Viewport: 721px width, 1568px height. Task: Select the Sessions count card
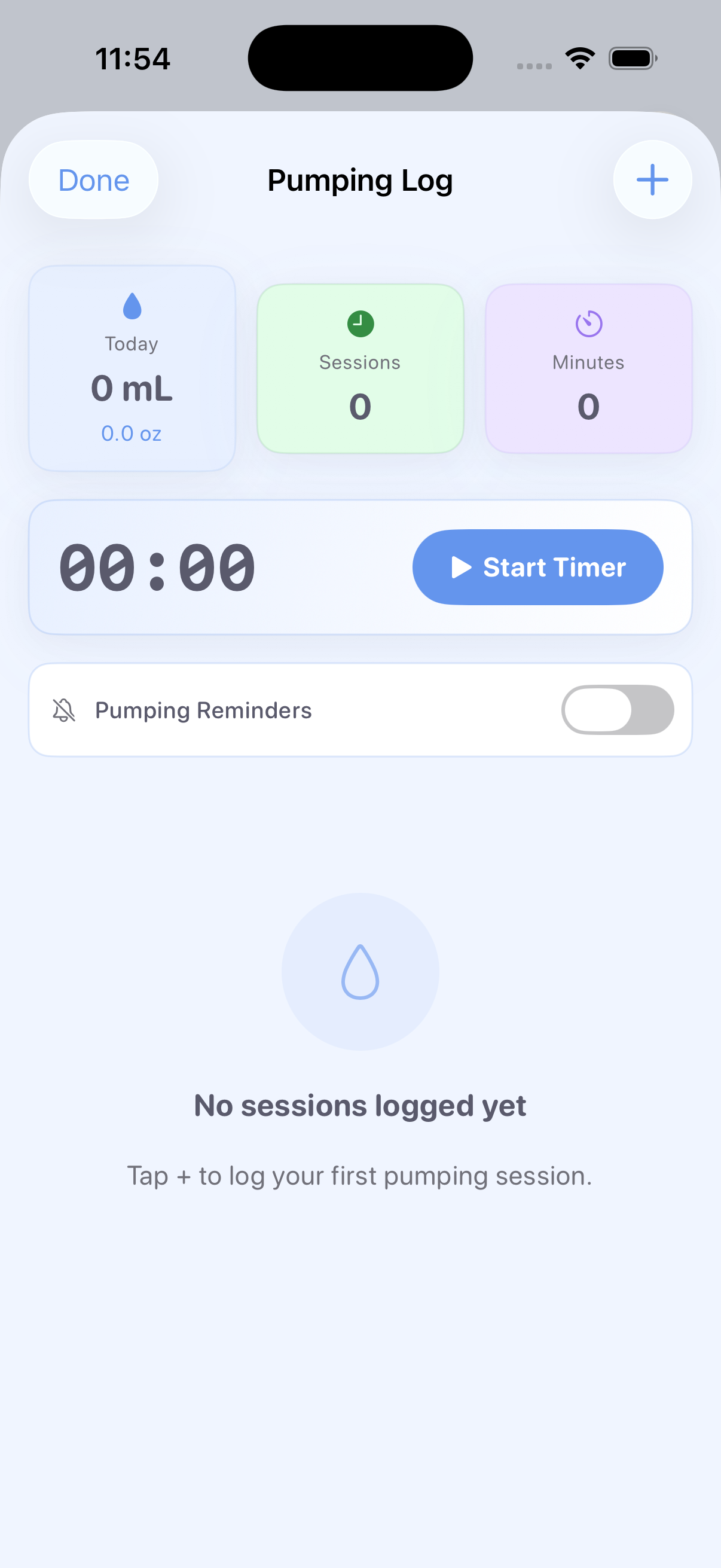pyautogui.click(x=360, y=368)
